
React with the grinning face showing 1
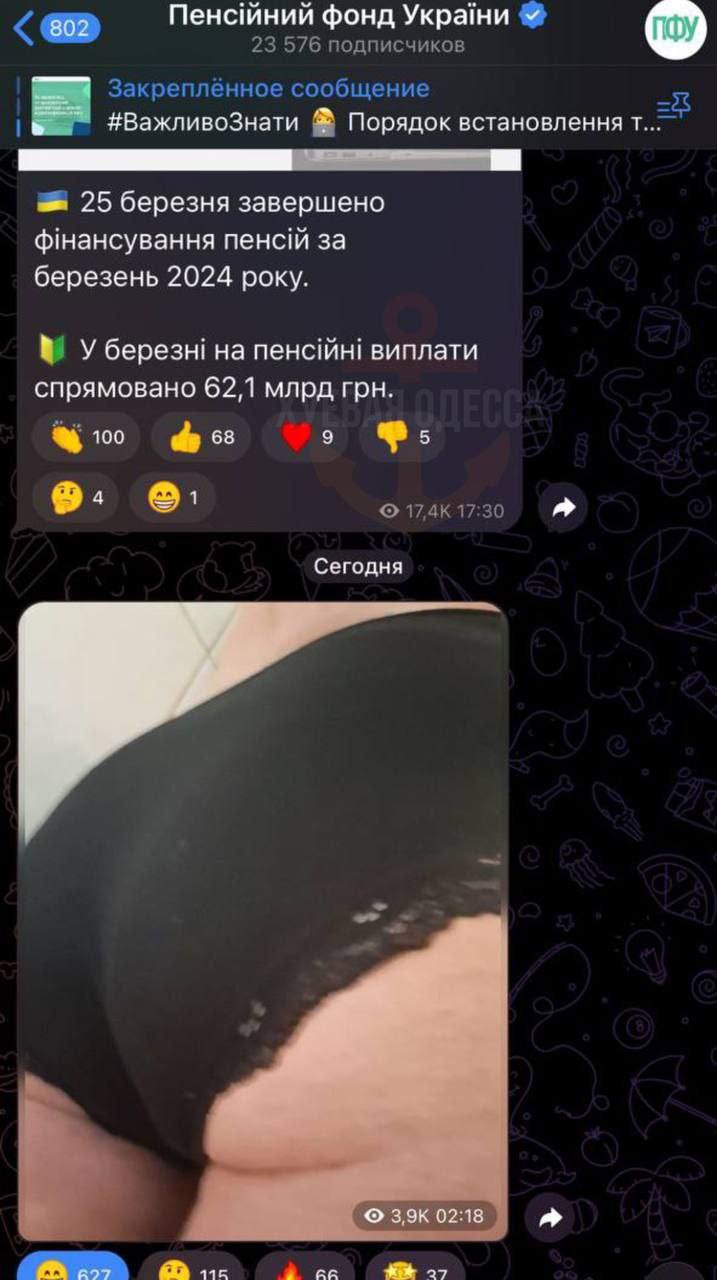pos(172,497)
